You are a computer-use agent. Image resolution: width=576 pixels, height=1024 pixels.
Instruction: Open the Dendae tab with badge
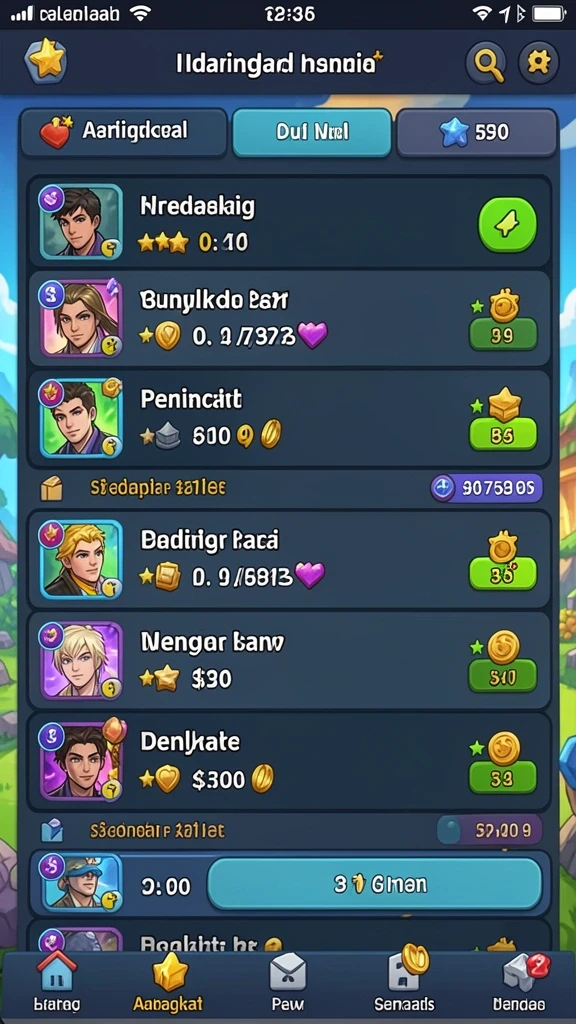pyautogui.click(x=519, y=983)
